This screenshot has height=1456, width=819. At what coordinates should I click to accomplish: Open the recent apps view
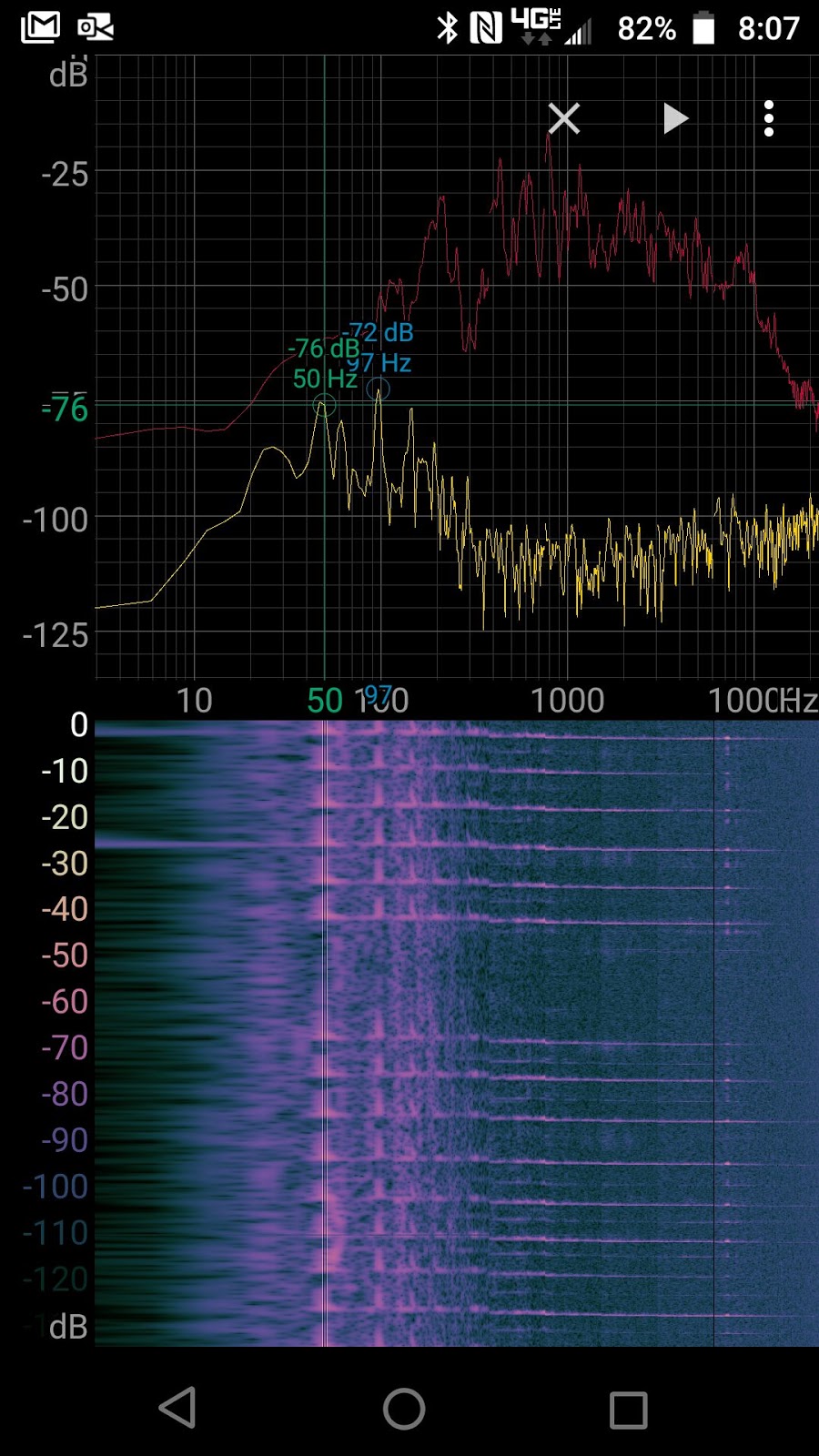pyautogui.click(x=629, y=1410)
